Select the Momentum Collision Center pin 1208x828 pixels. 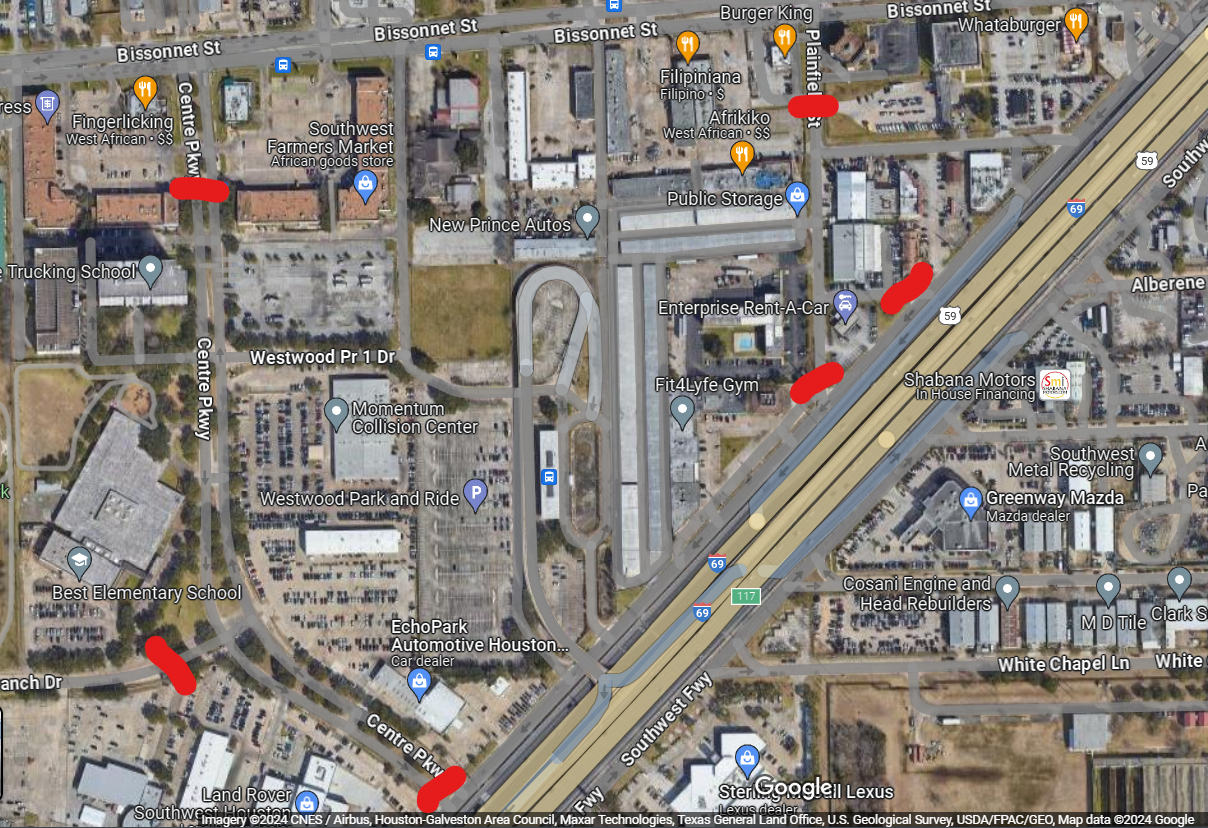coord(337,410)
